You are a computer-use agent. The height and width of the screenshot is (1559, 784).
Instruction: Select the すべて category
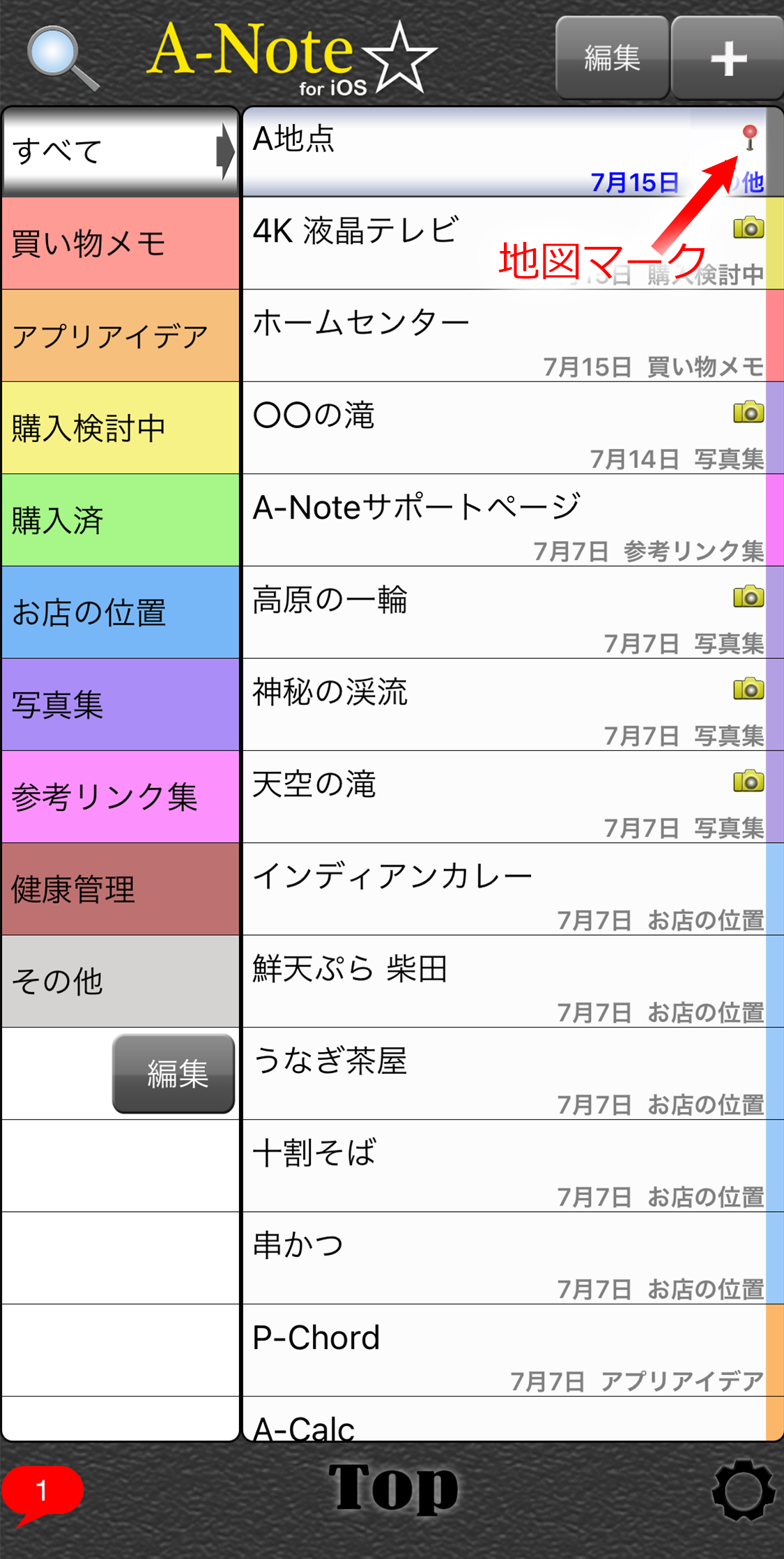121,151
